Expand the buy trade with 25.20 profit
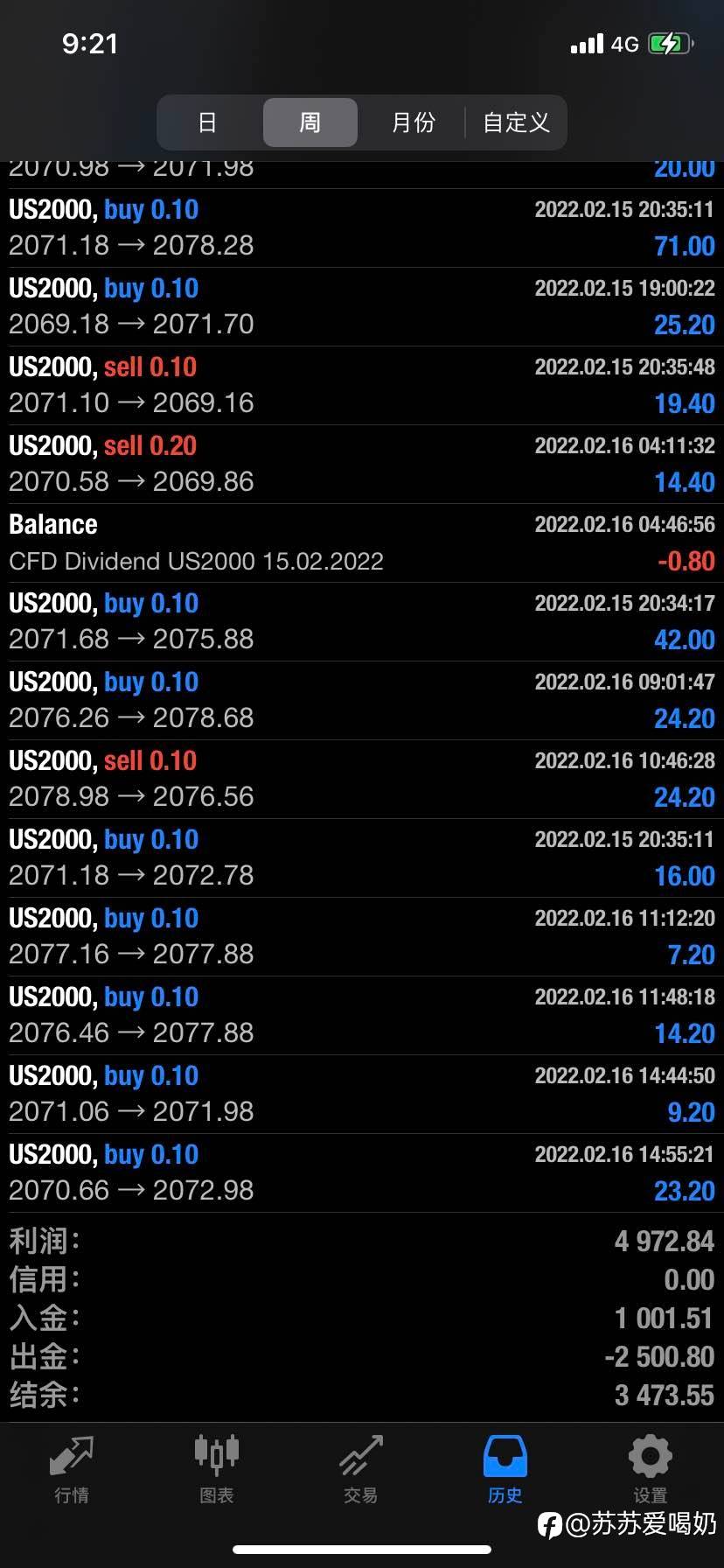 362,307
